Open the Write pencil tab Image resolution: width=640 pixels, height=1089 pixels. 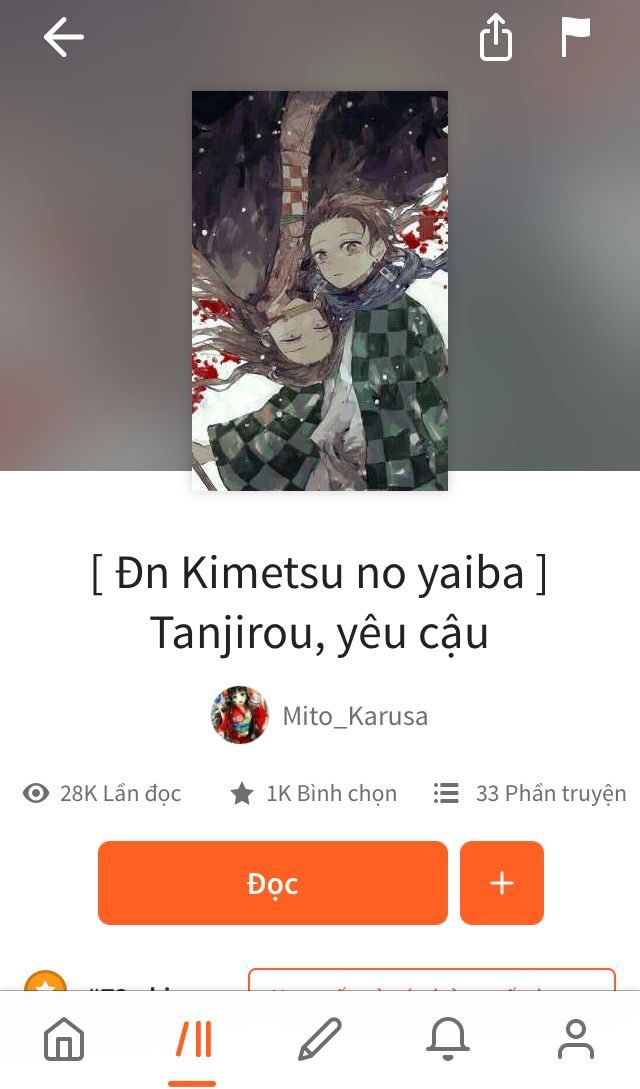(320, 1039)
